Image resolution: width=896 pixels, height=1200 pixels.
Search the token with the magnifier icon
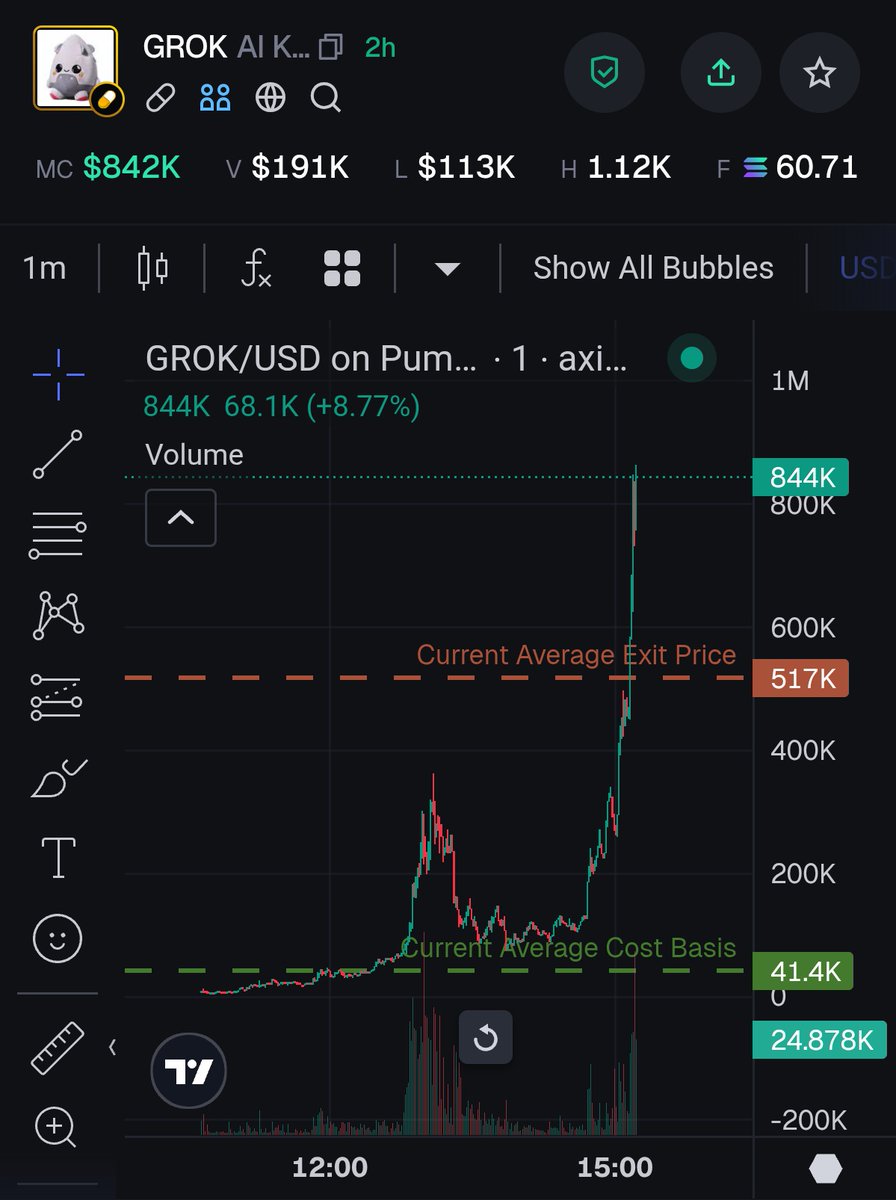tap(325, 97)
